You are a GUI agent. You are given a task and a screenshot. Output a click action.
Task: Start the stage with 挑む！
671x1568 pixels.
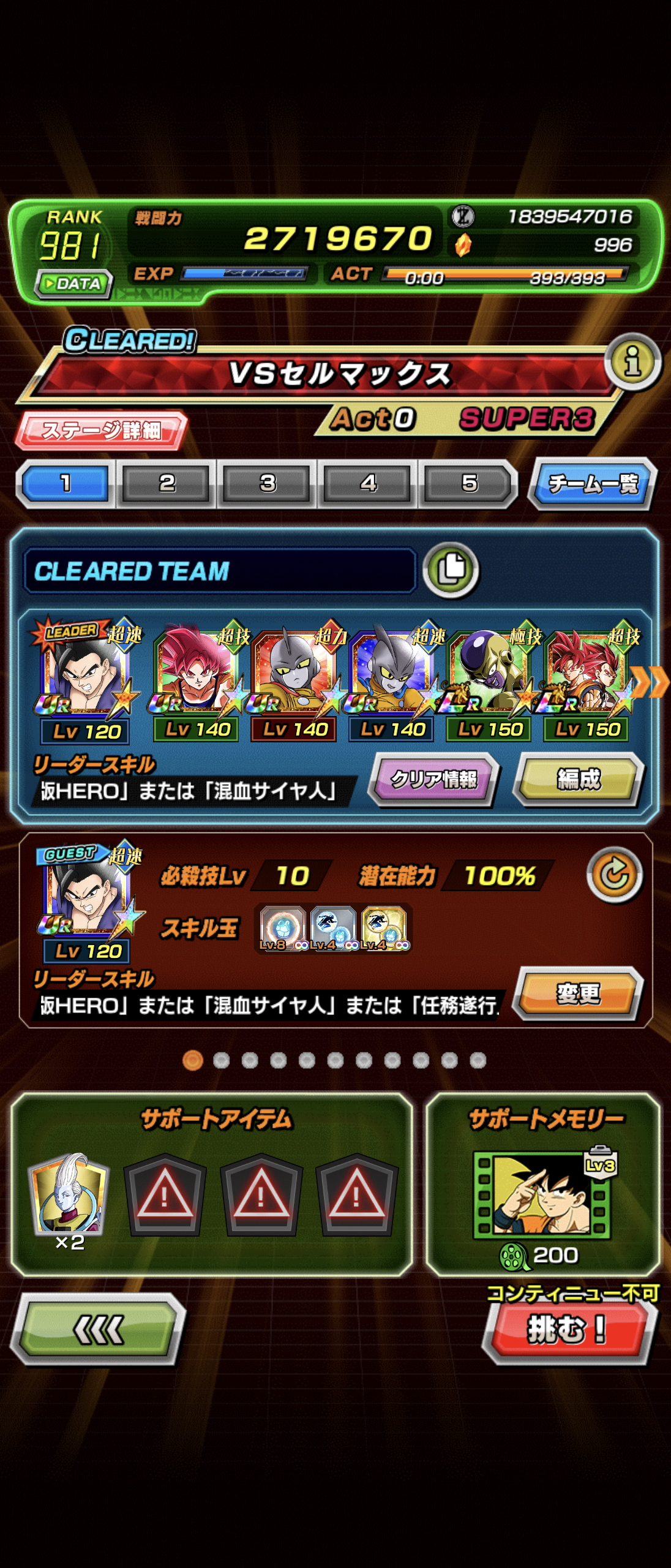tap(568, 1330)
